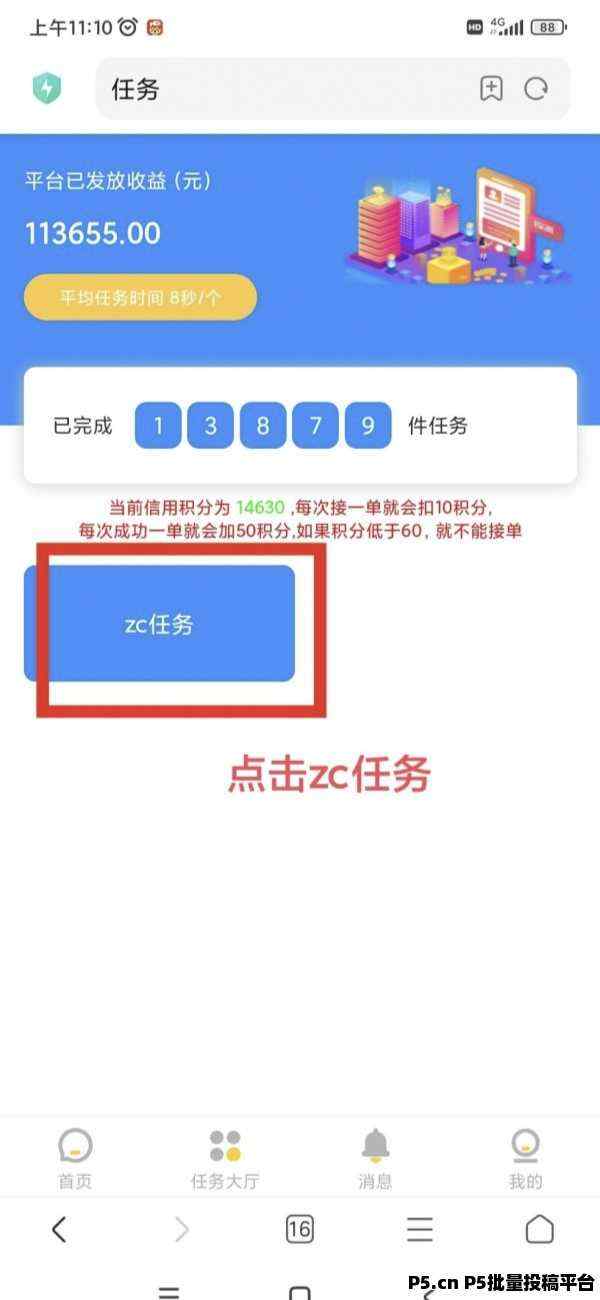
Task: Open the 我的 profile tab
Action: click(x=525, y=1160)
